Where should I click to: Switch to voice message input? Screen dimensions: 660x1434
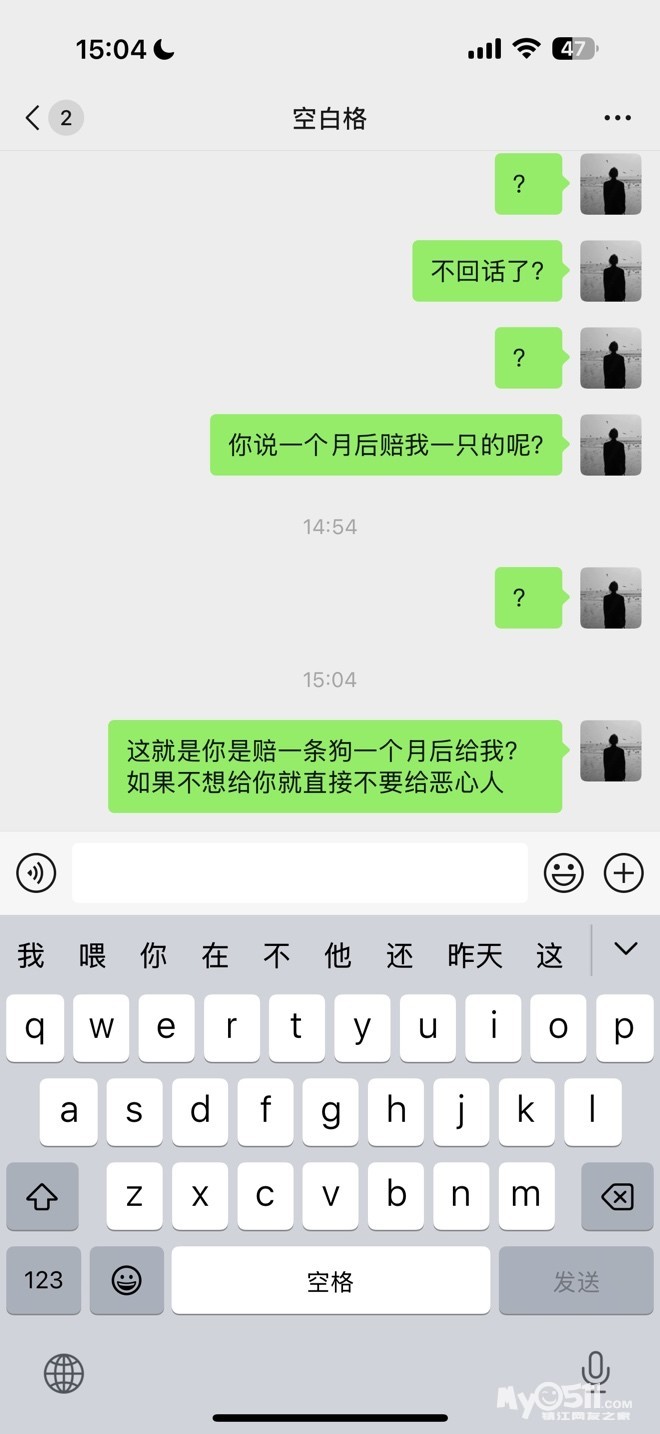tap(37, 873)
